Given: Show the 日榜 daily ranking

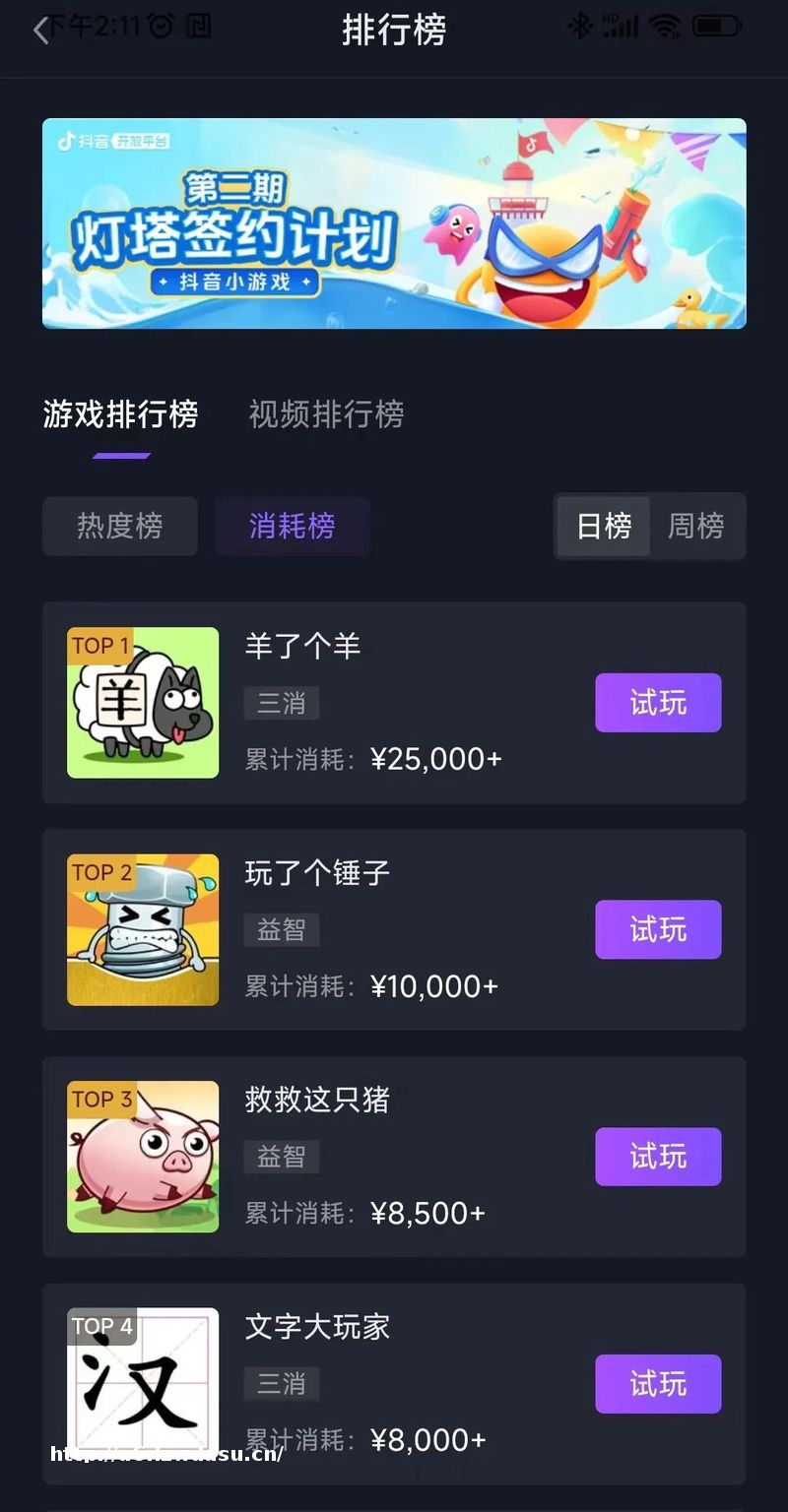Looking at the screenshot, I should 603,526.
